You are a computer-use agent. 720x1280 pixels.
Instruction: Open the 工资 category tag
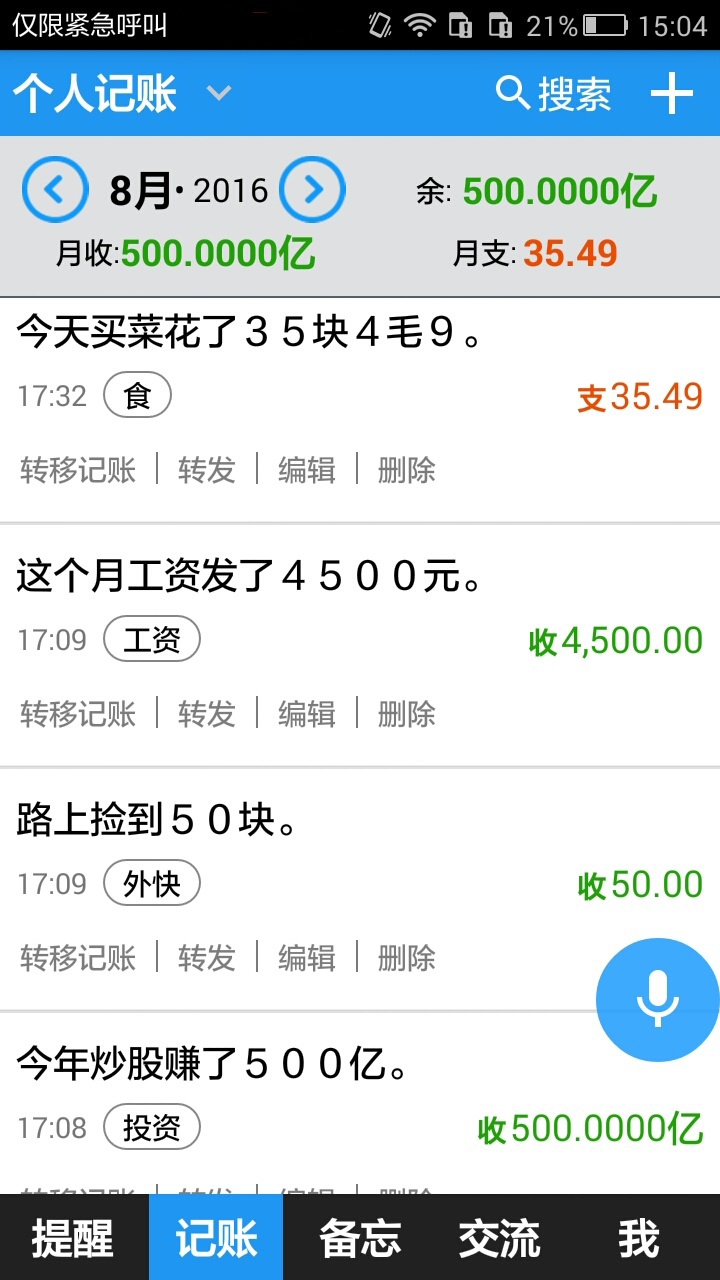pos(151,640)
